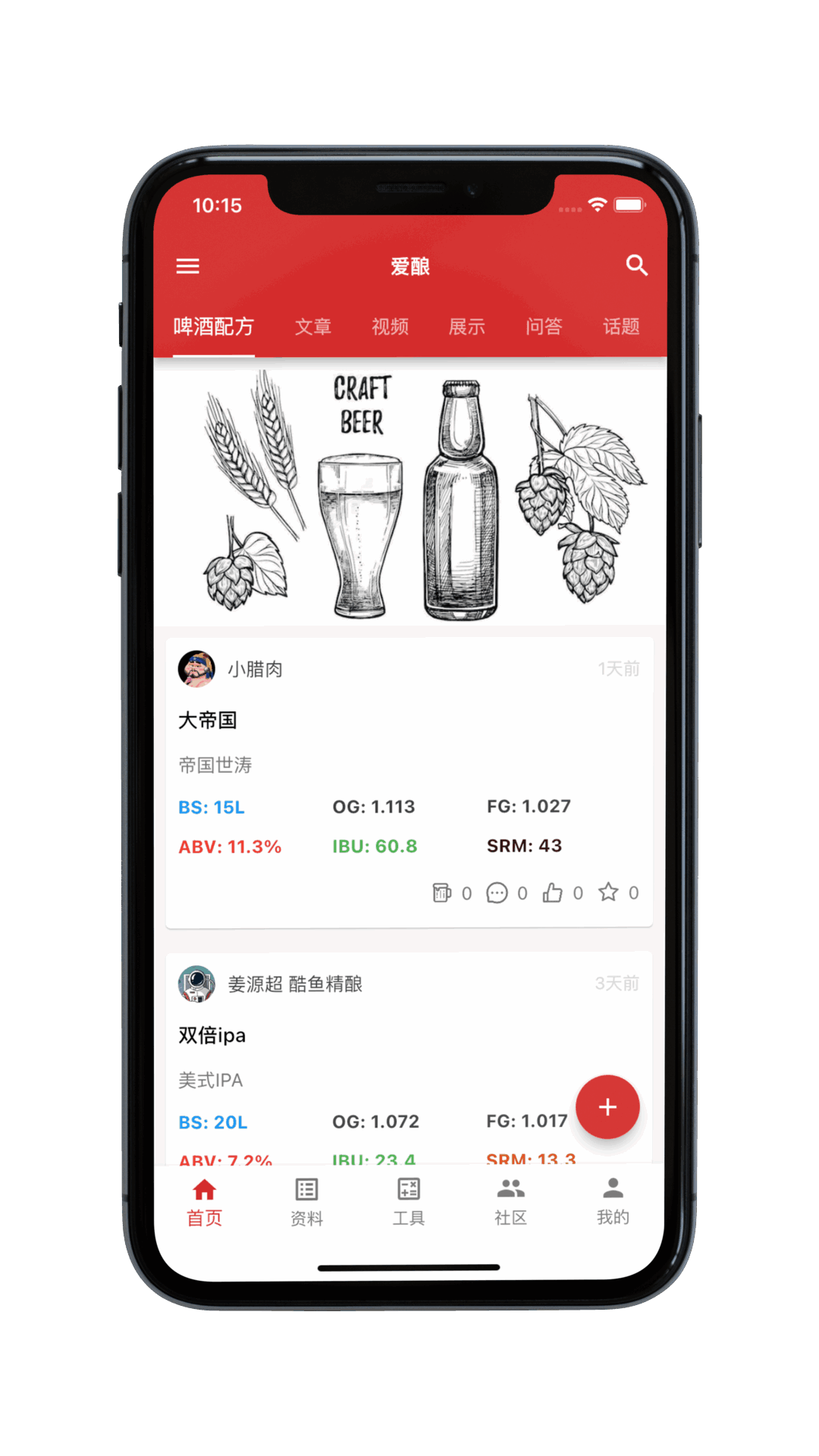Viewport: 819px width, 1456px height.
Task: Tap the red plus button to add
Action: [607, 1107]
